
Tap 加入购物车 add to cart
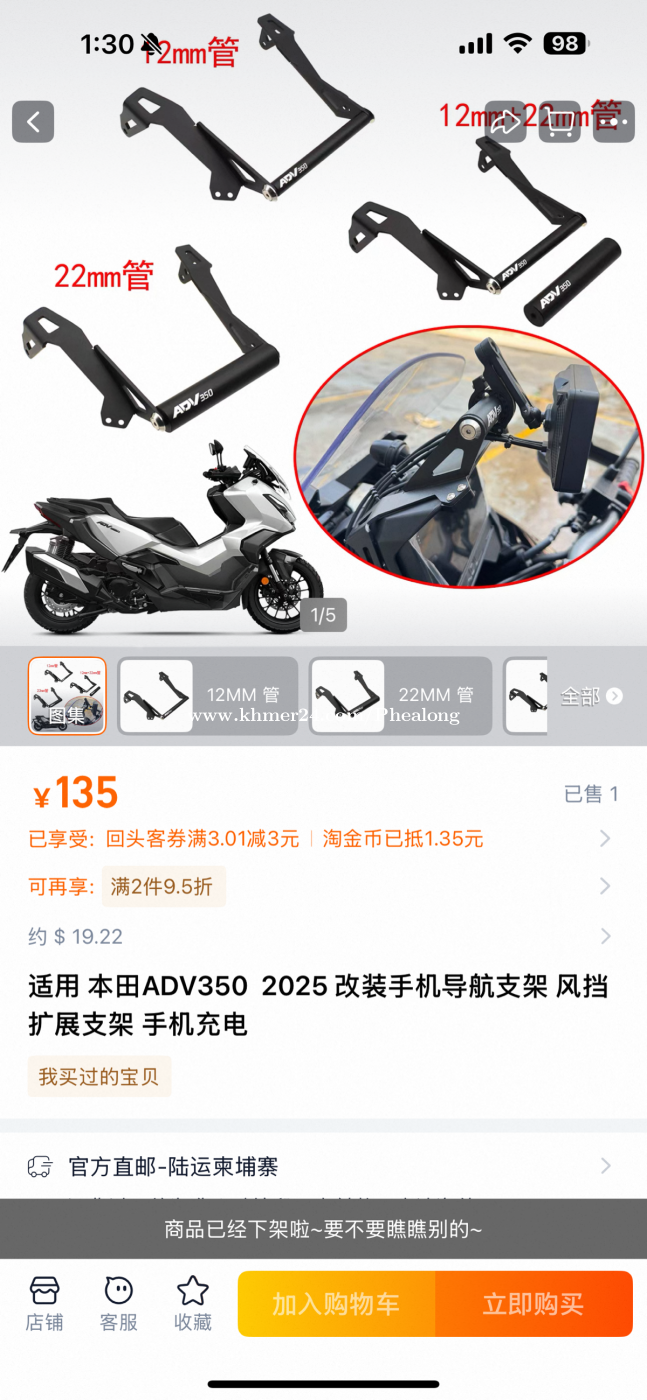coord(336,1304)
